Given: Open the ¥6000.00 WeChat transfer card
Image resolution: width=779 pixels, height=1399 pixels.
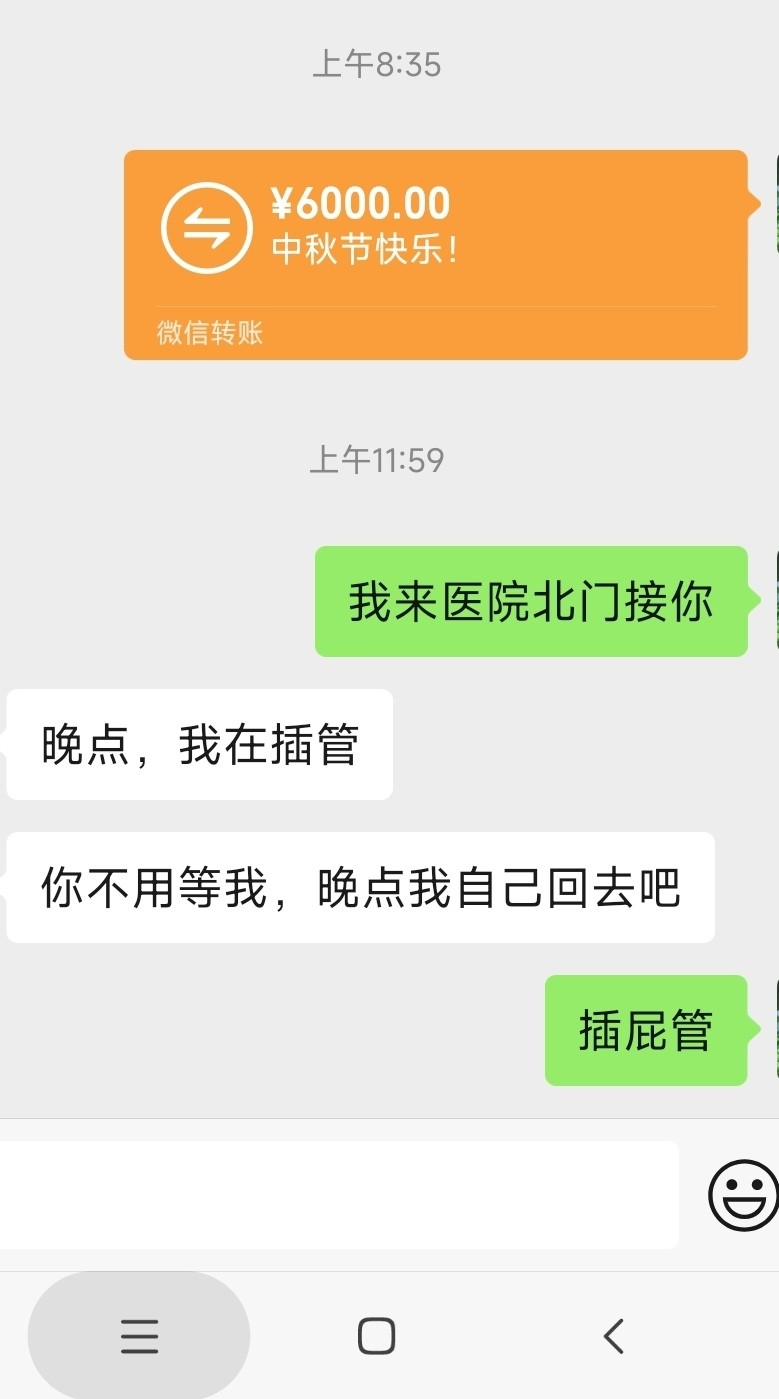Looking at the screenshot, I should pyautogui.click(x=435, y=254).
